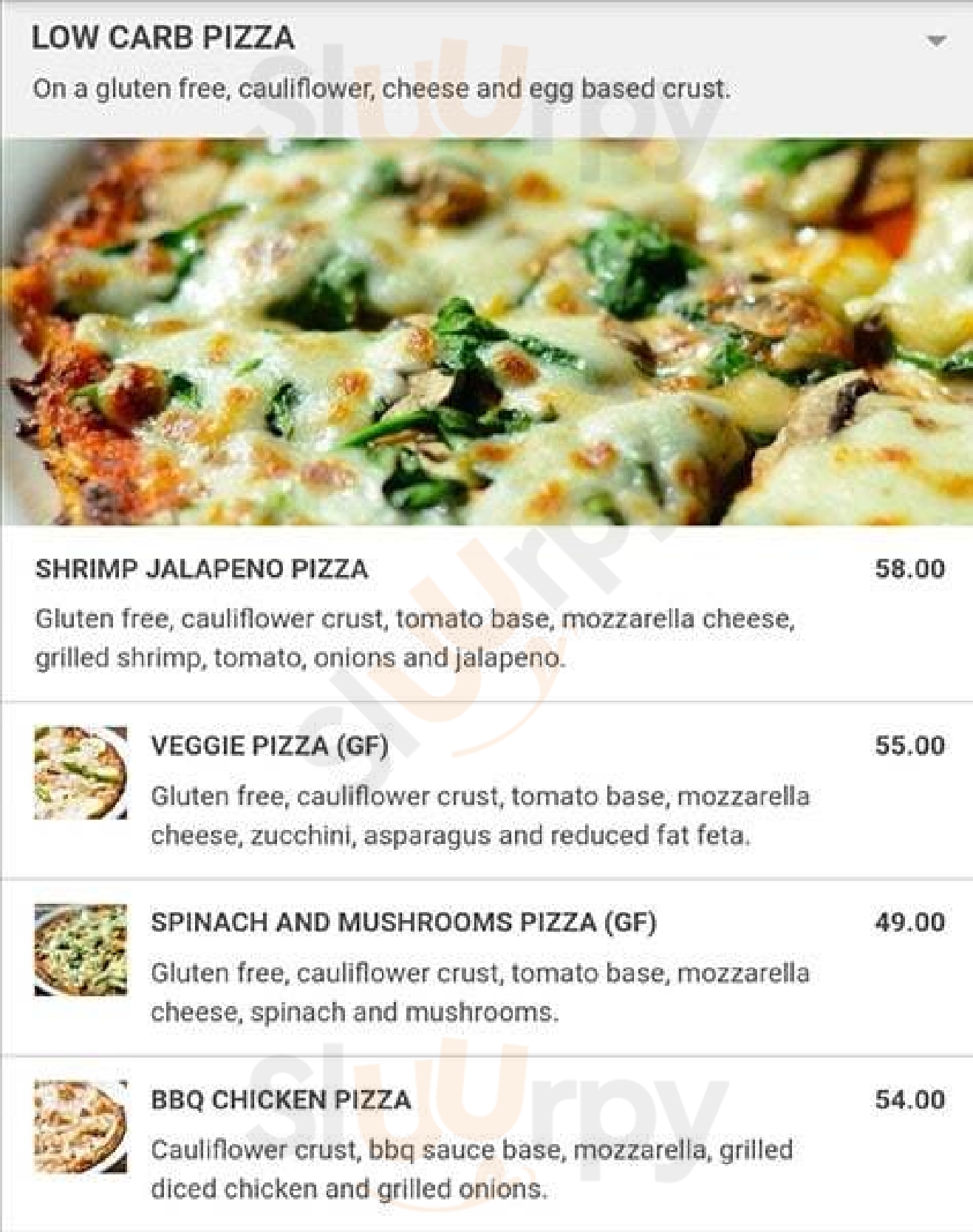Choose Spinach and Mushrooms Pizza (GF)

click(403, 922)
